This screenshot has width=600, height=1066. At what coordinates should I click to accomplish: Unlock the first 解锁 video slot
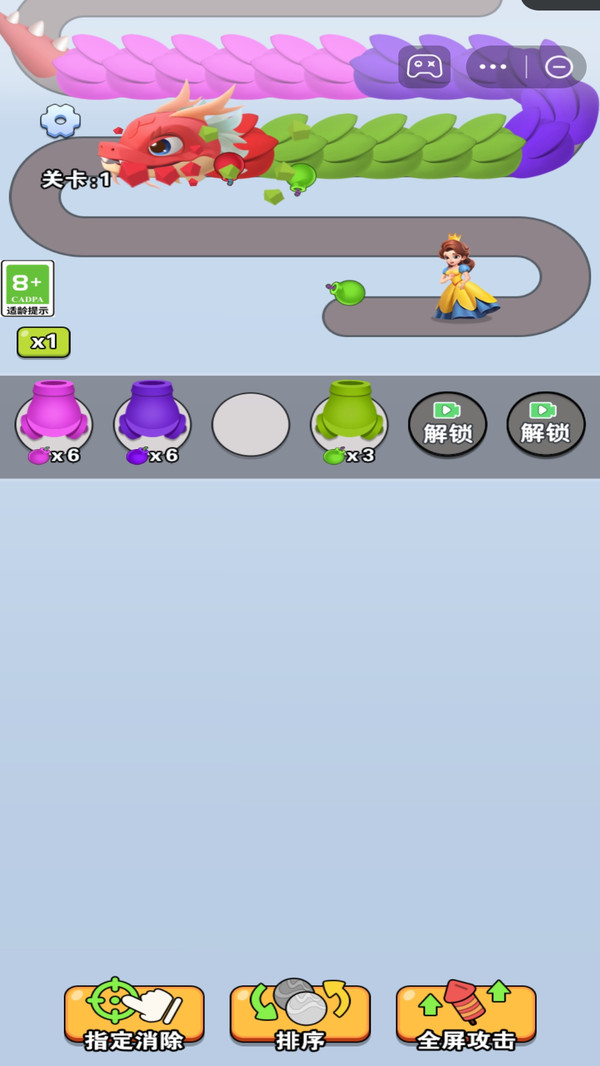pos(447,424)
